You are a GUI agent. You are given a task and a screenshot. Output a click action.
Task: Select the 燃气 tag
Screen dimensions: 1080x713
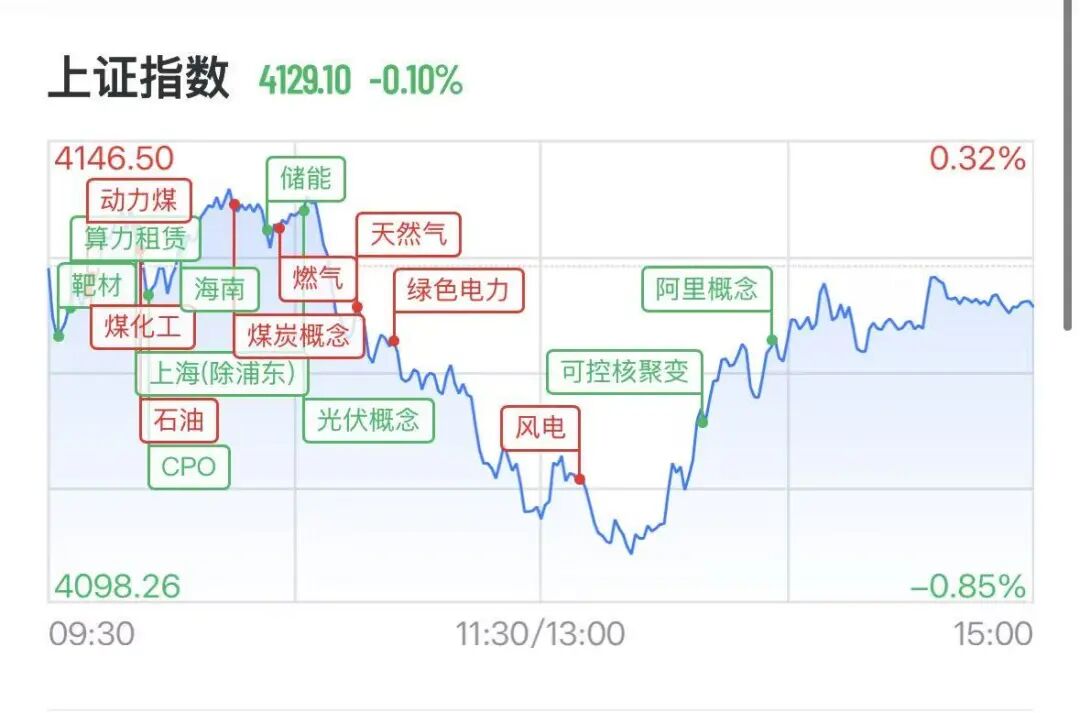click(x=317, y=277)
